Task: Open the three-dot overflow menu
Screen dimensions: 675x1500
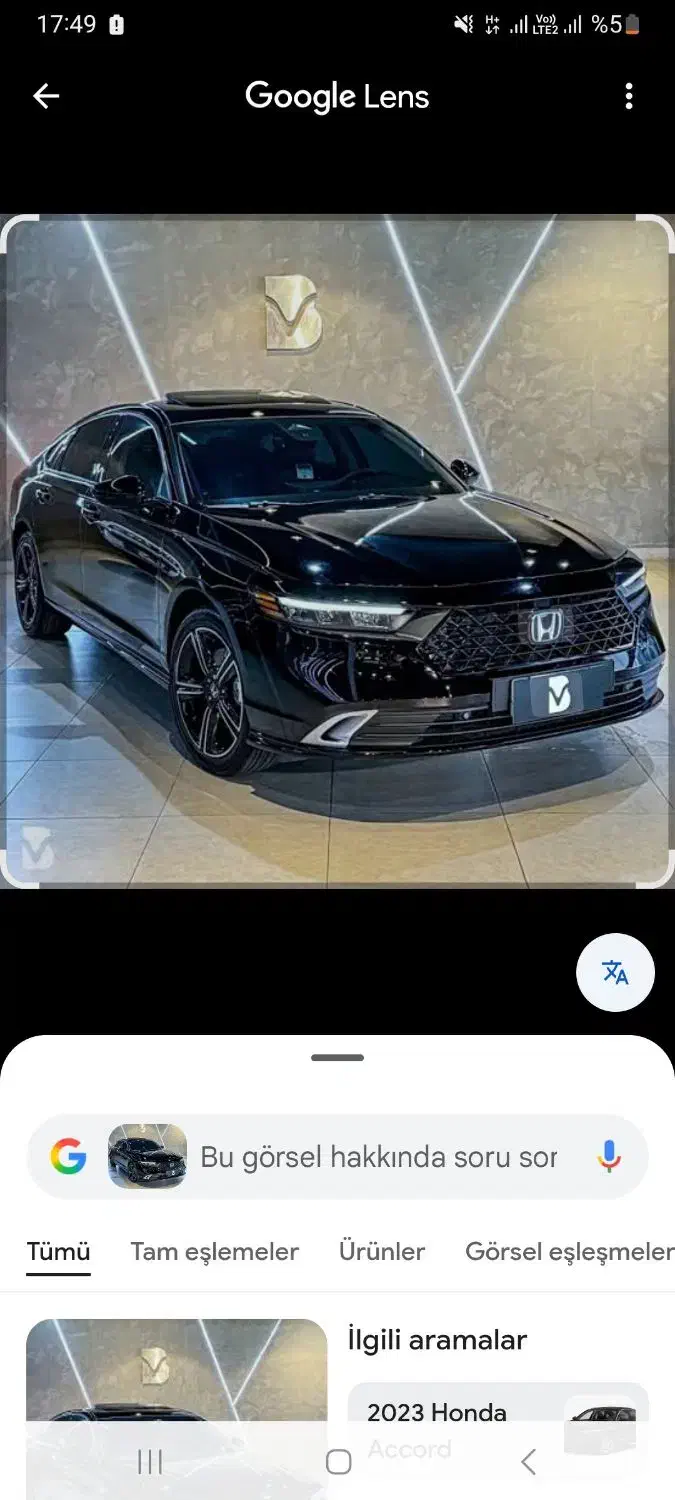Action: [628, 96]
